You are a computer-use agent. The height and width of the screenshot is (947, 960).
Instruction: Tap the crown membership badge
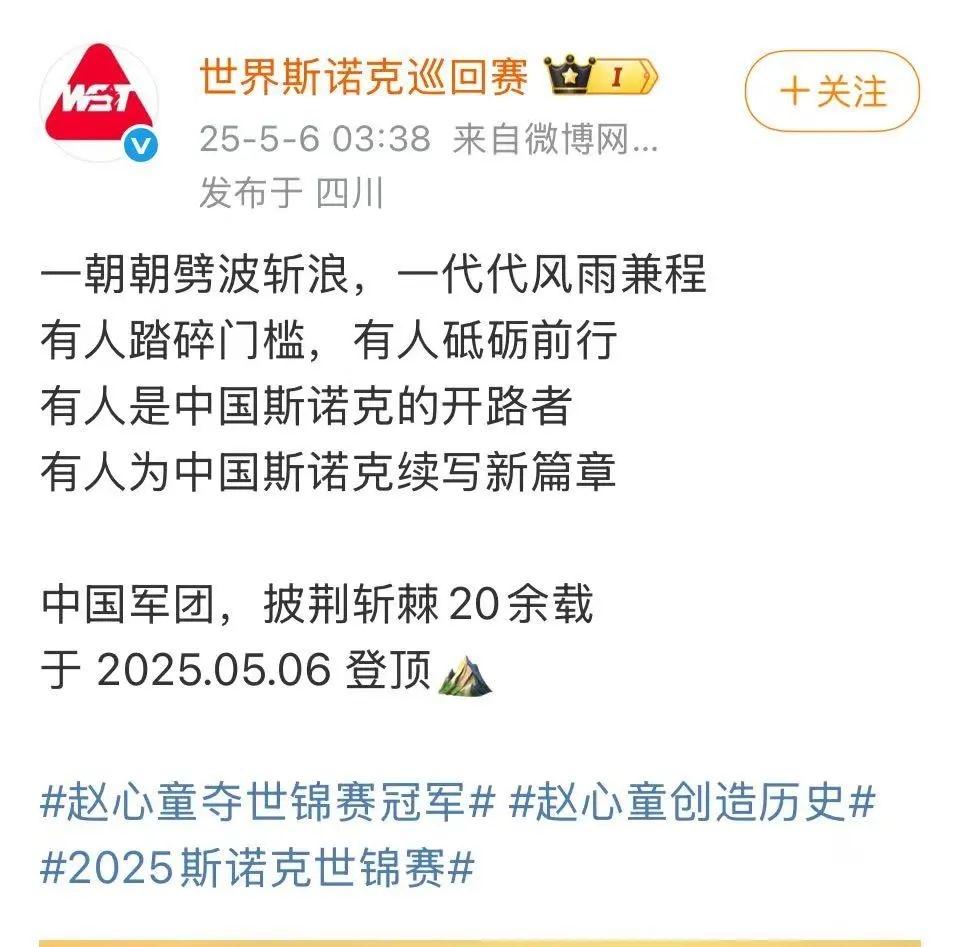pyautogui.click(x=601, y=76)
